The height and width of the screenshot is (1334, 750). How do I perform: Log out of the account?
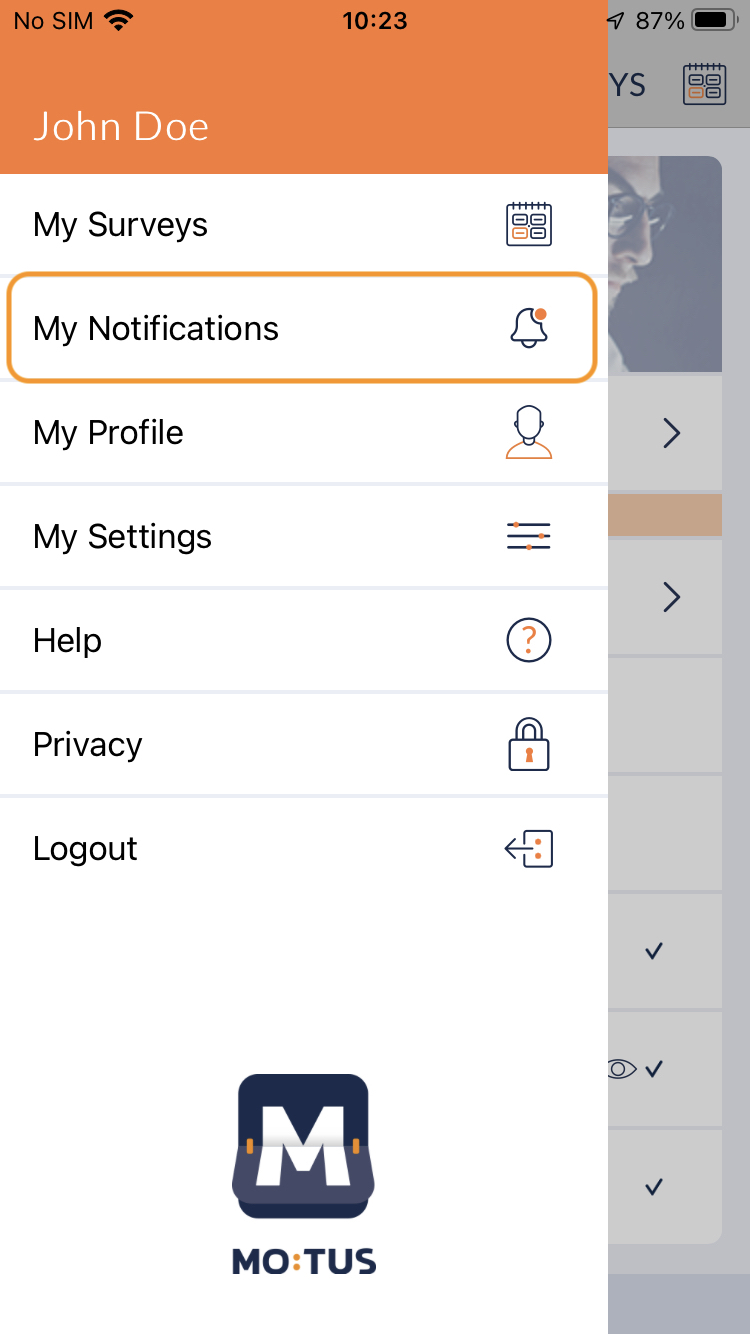click(x=304, y=849)
